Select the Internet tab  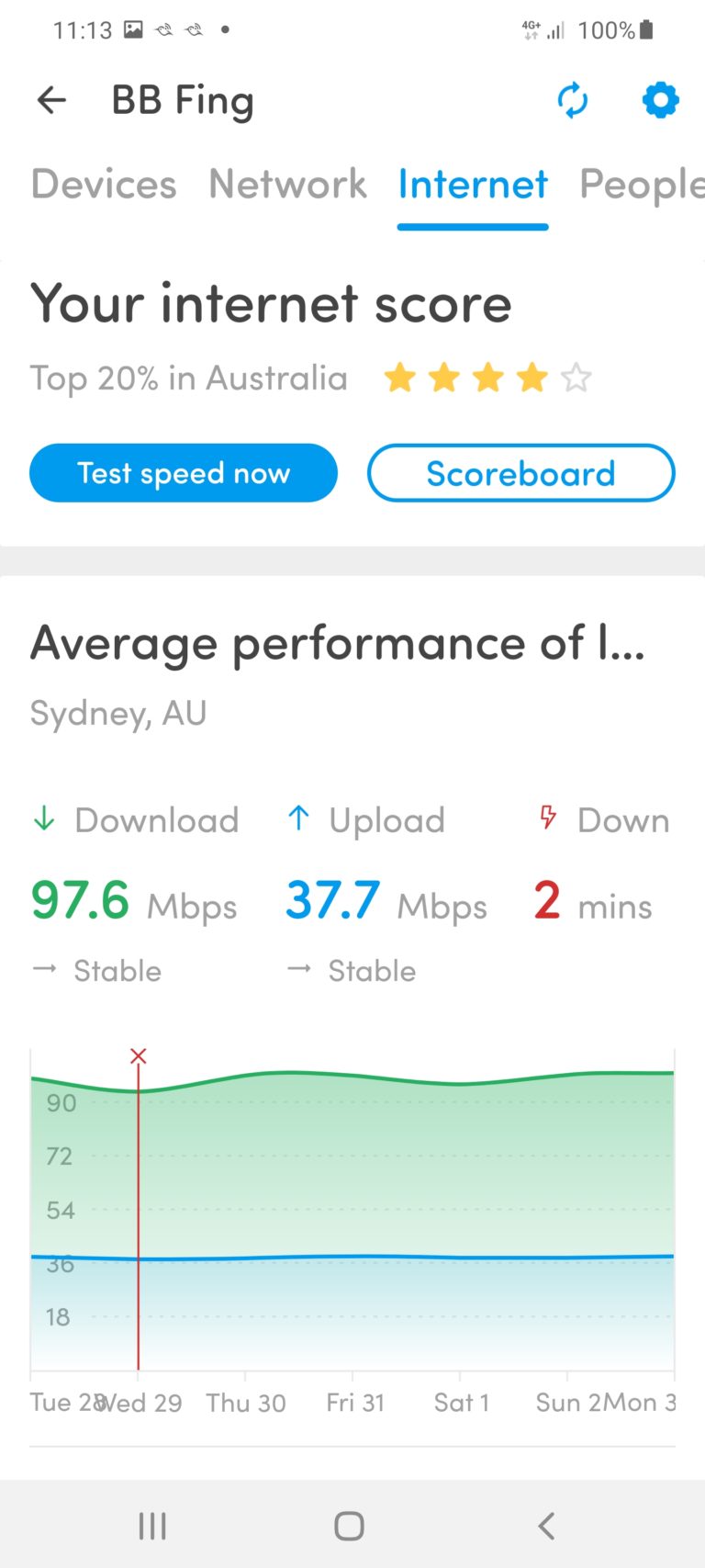pos(473,185)
